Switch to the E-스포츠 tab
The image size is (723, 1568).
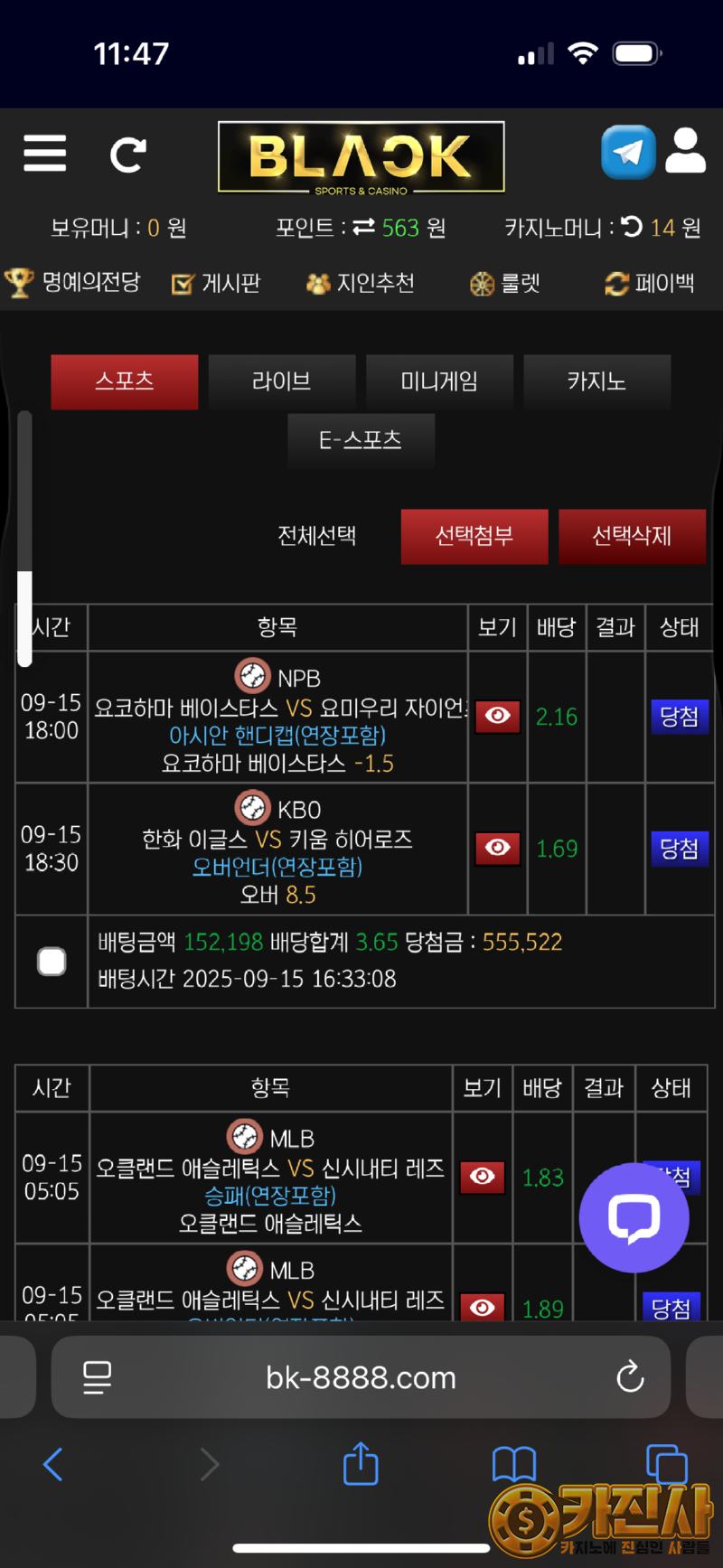[361, 440]
